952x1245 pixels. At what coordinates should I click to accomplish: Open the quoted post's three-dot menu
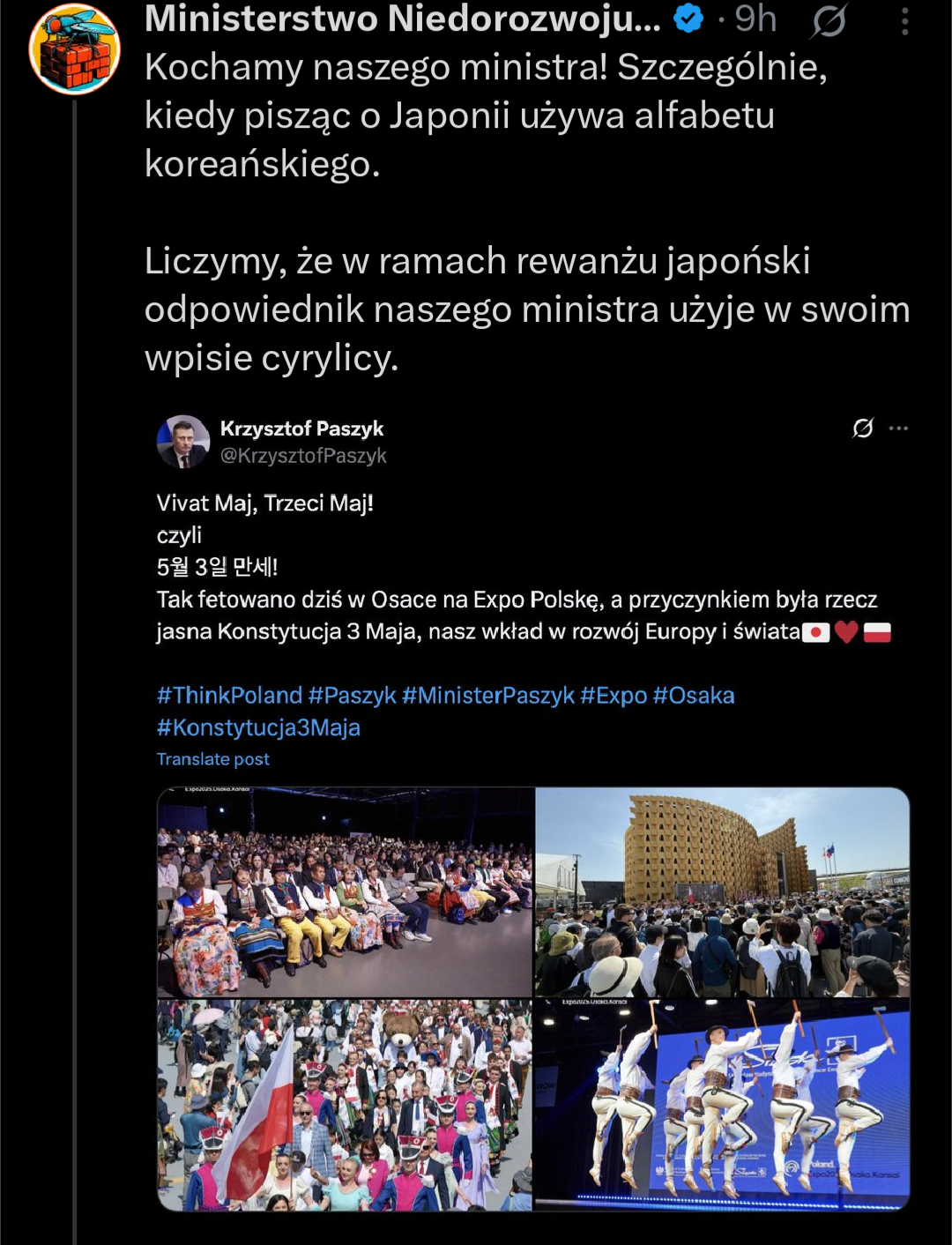coord(898,429)
